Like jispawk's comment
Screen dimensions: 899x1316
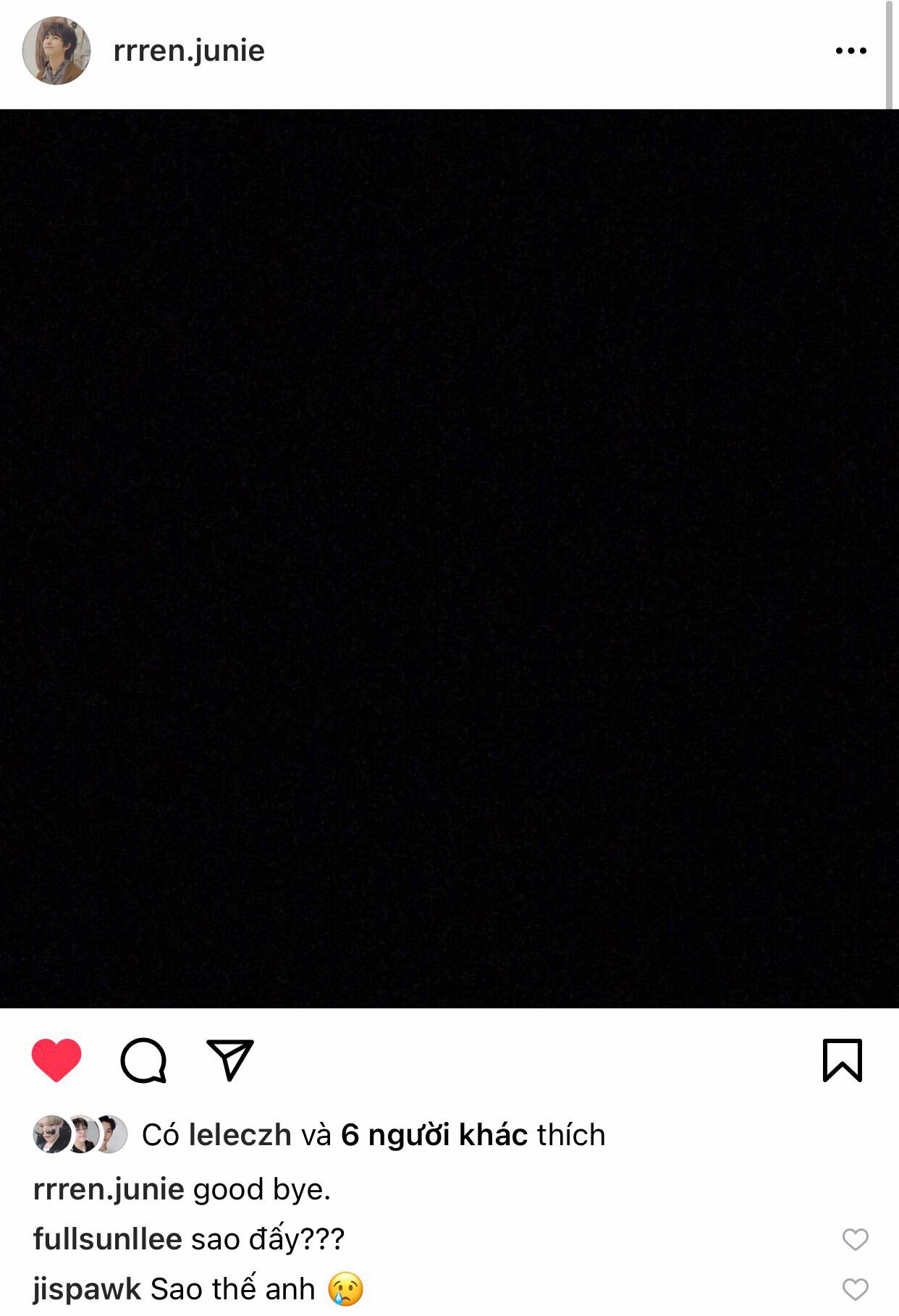pos(855,1289)
